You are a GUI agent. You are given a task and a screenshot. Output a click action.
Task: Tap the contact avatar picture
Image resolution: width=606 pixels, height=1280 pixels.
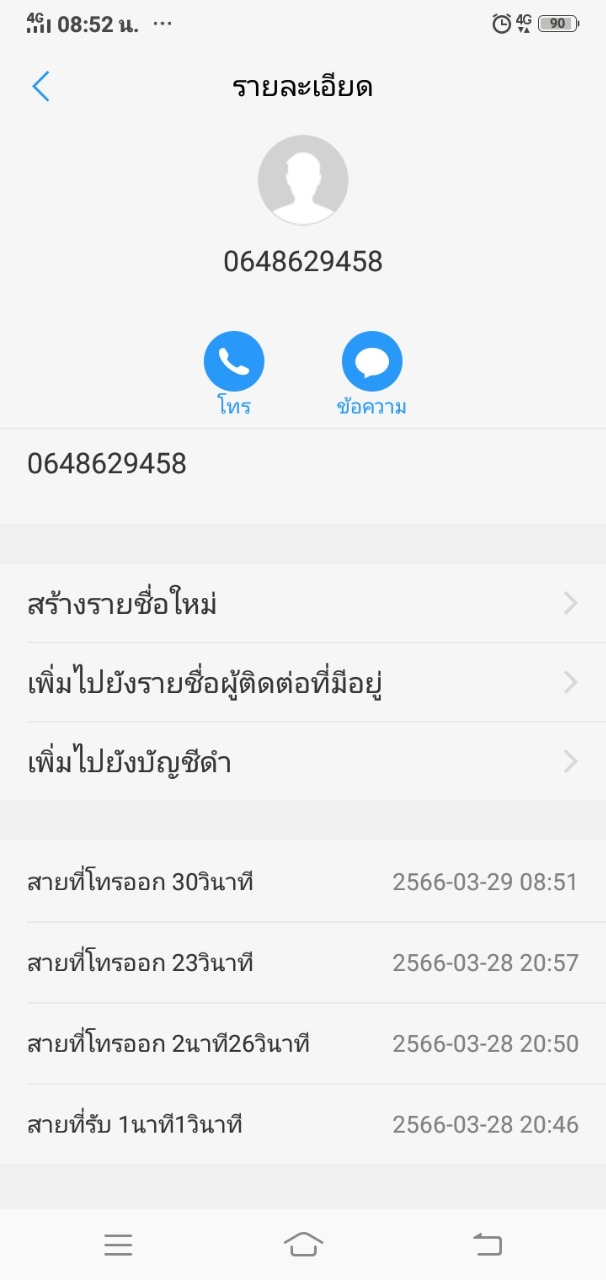coord(303,180)
